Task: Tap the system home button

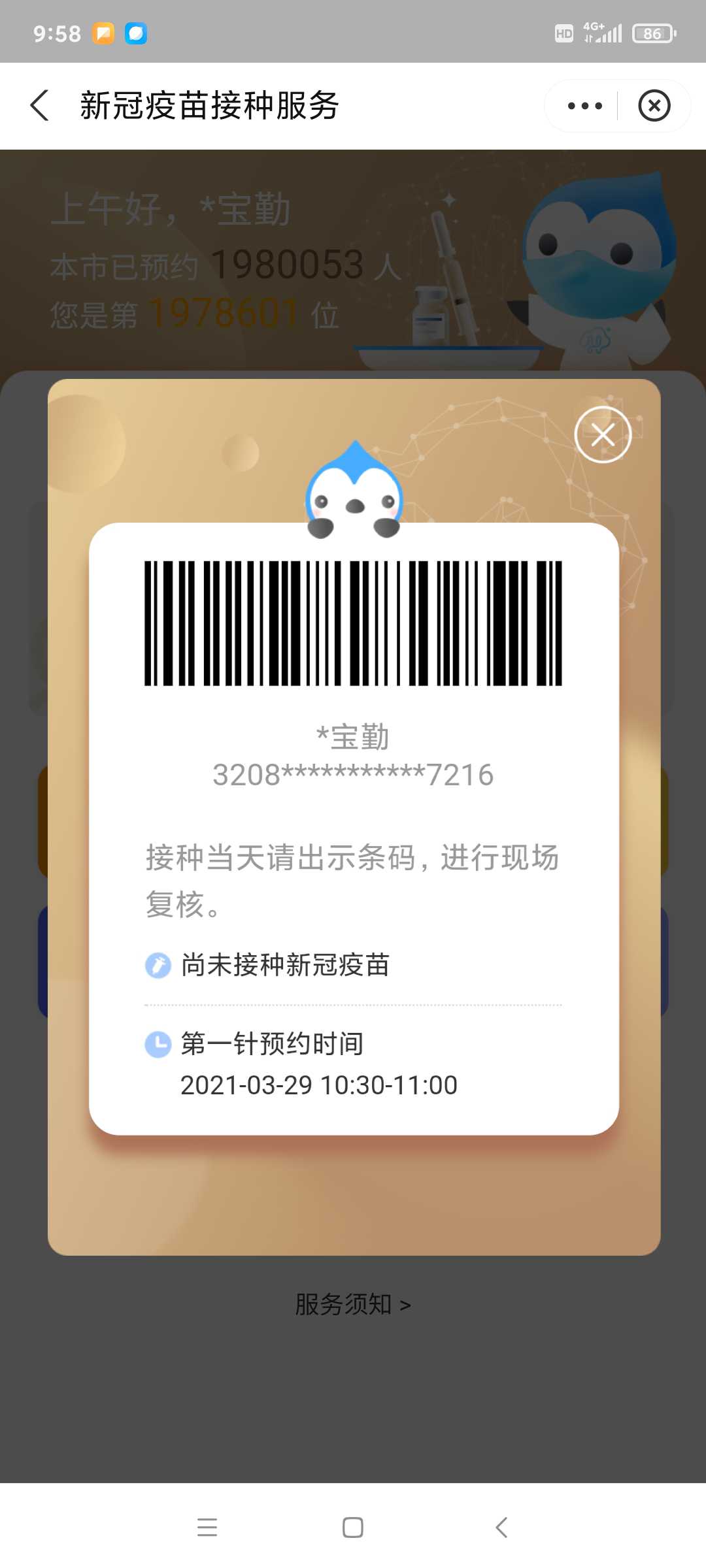Action: pyautogui.click(x=353, y=1527)
